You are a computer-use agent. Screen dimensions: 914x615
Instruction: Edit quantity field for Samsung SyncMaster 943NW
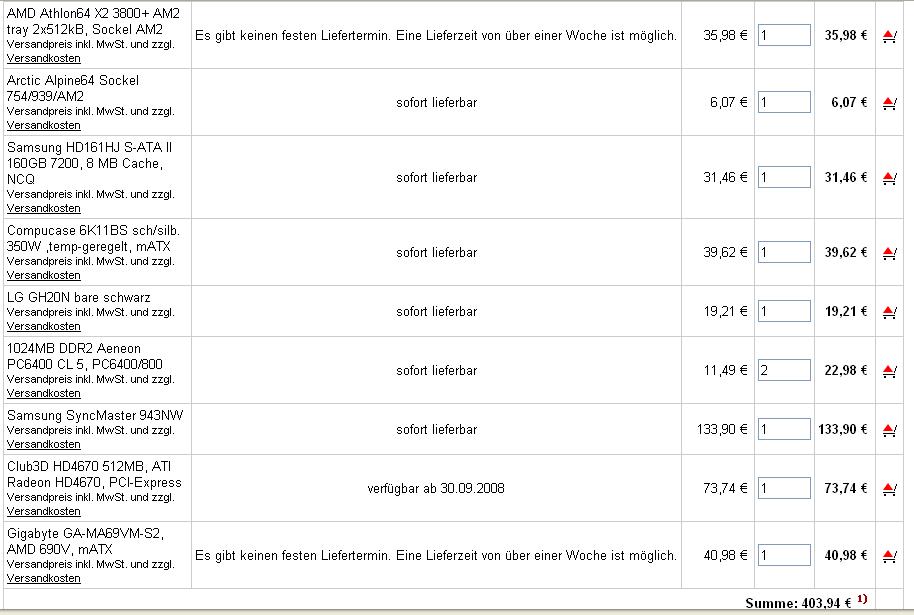(x=783, y=429)
